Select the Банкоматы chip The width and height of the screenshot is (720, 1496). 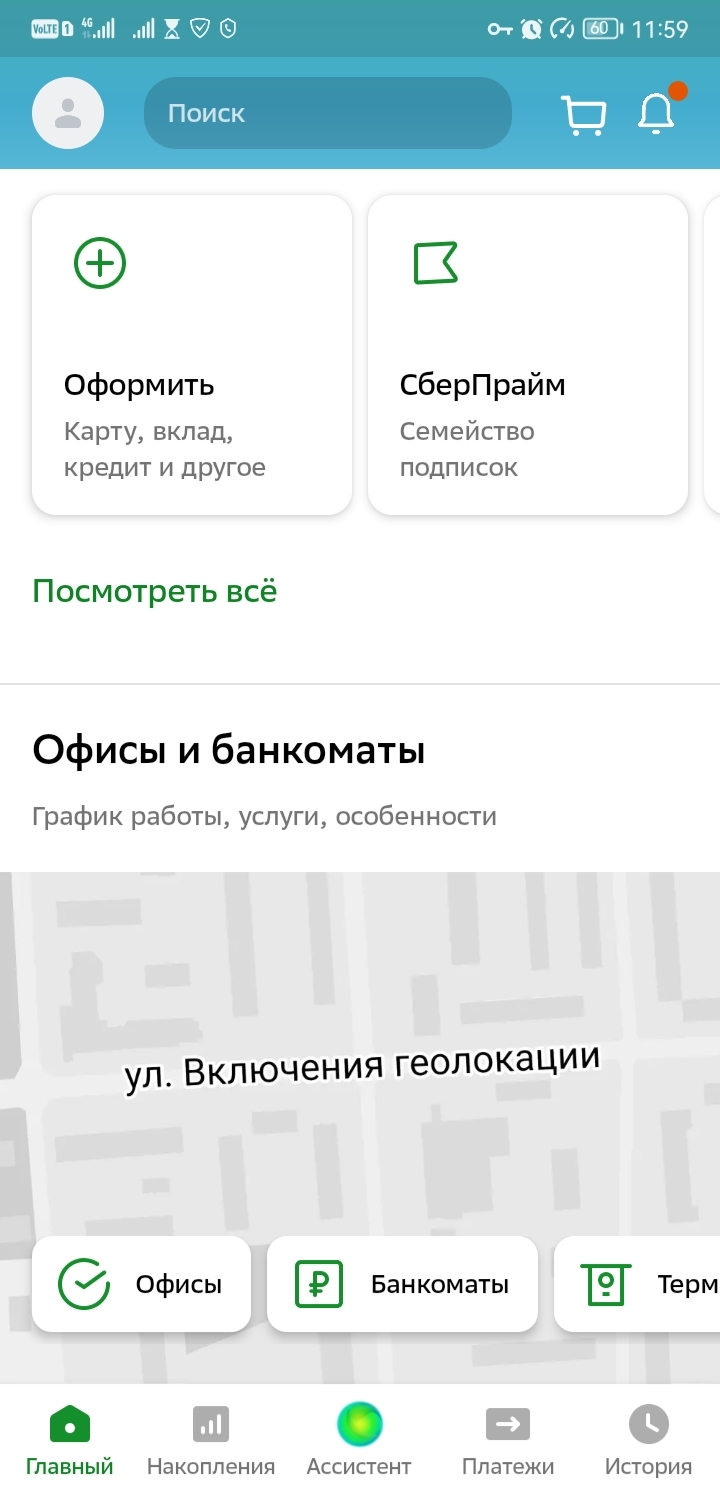tap(402, 1284)
